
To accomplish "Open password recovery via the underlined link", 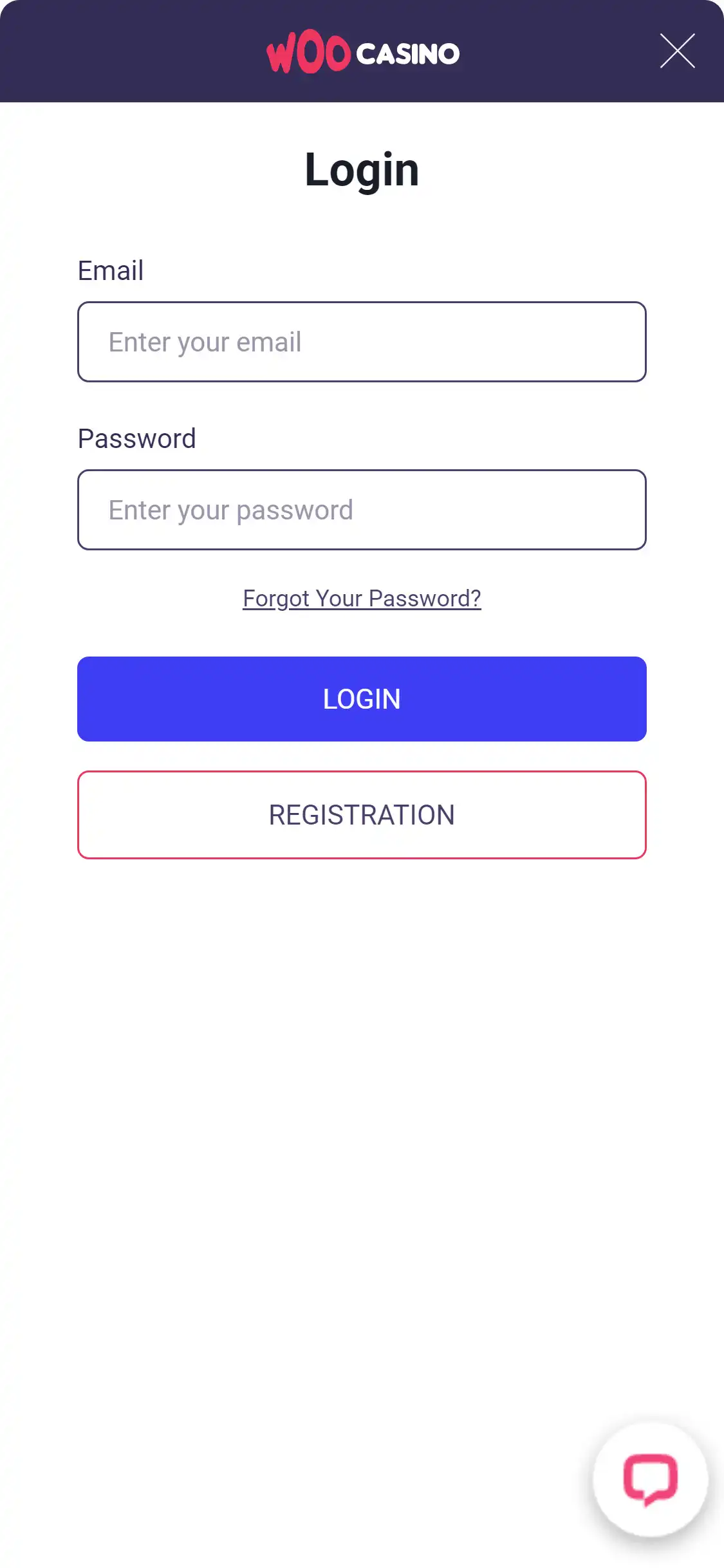I will pyautogui.click(x=362, y=597).
